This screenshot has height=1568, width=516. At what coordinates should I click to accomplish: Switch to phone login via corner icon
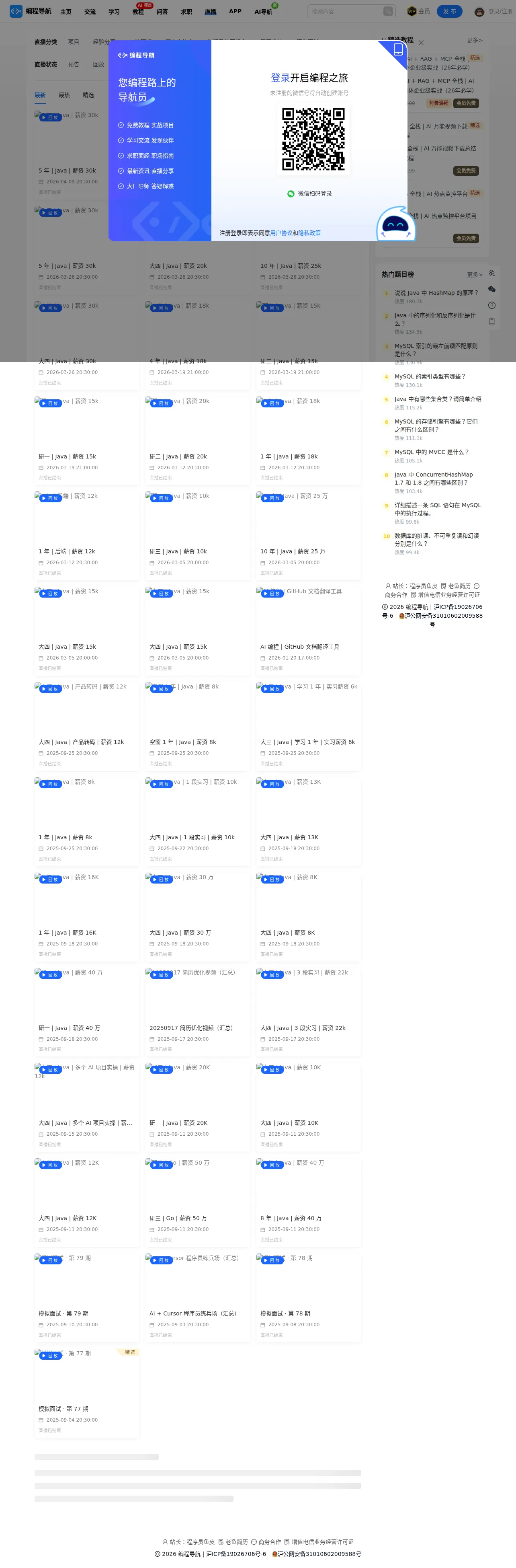pyautogui.click(x=398, y=50)
